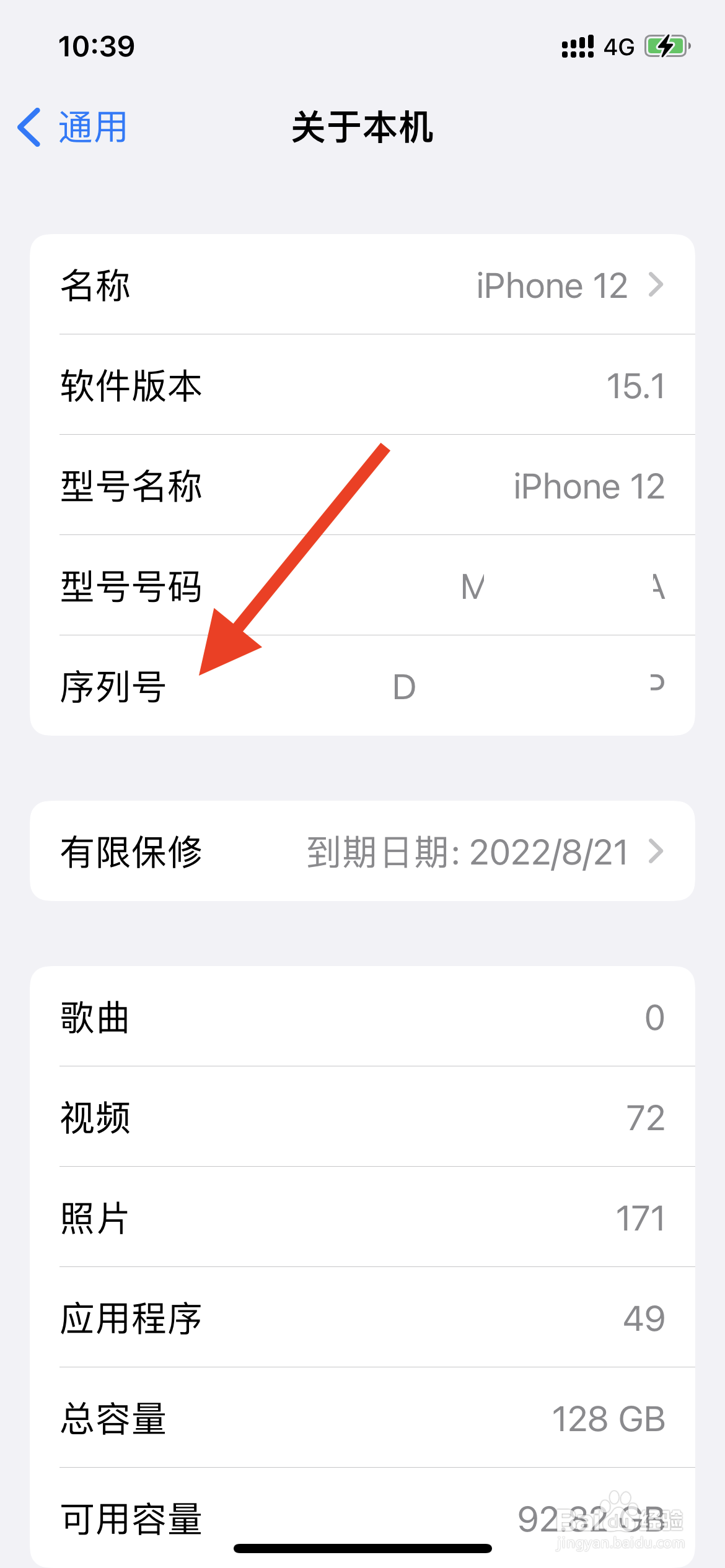This screenshot has height=1568, width=725.
Task: Tap the 应用程序 row showing 49 apps
Action: click(362, 1319)
